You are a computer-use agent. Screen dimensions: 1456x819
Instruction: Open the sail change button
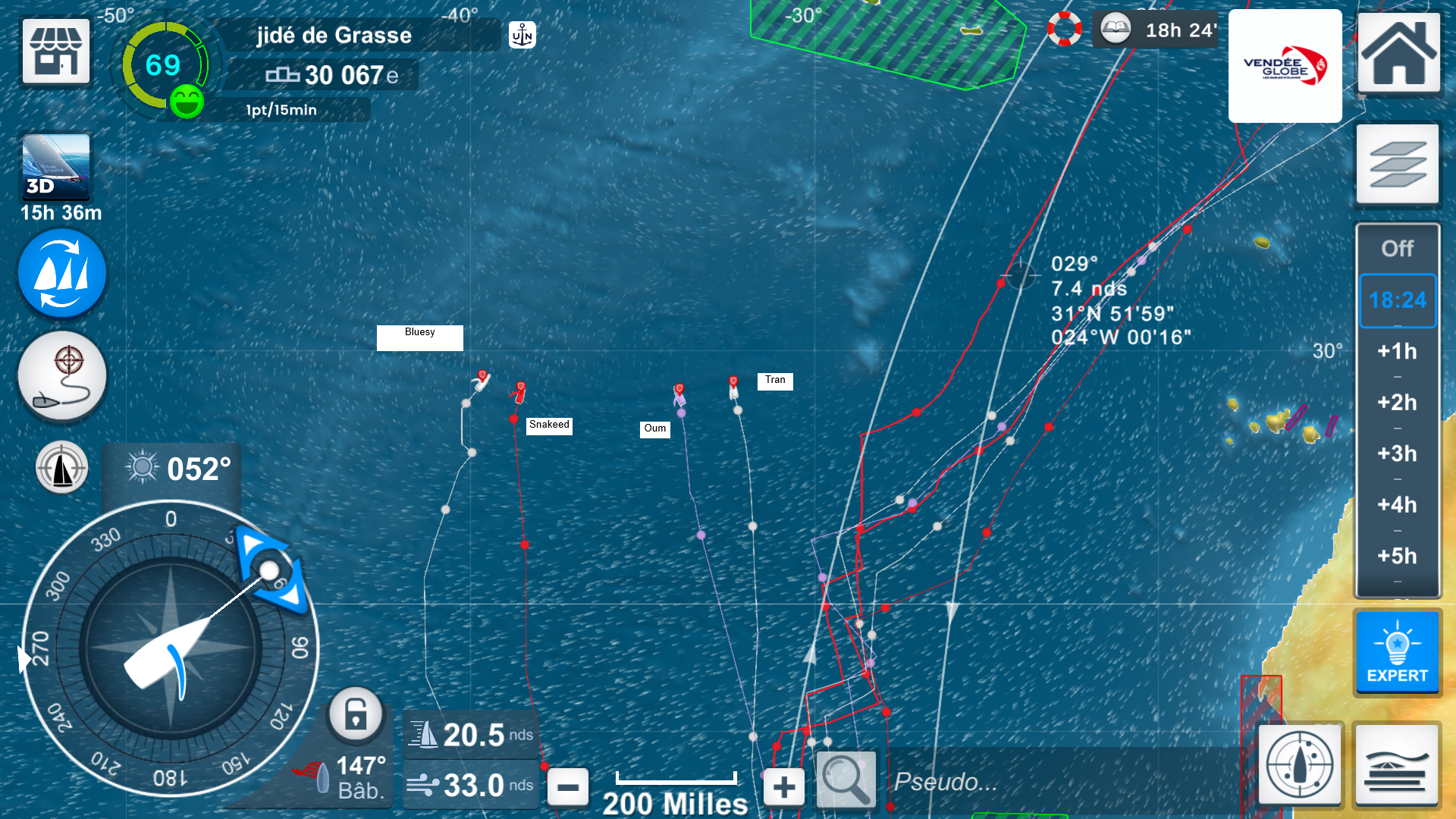pos(62,274)
